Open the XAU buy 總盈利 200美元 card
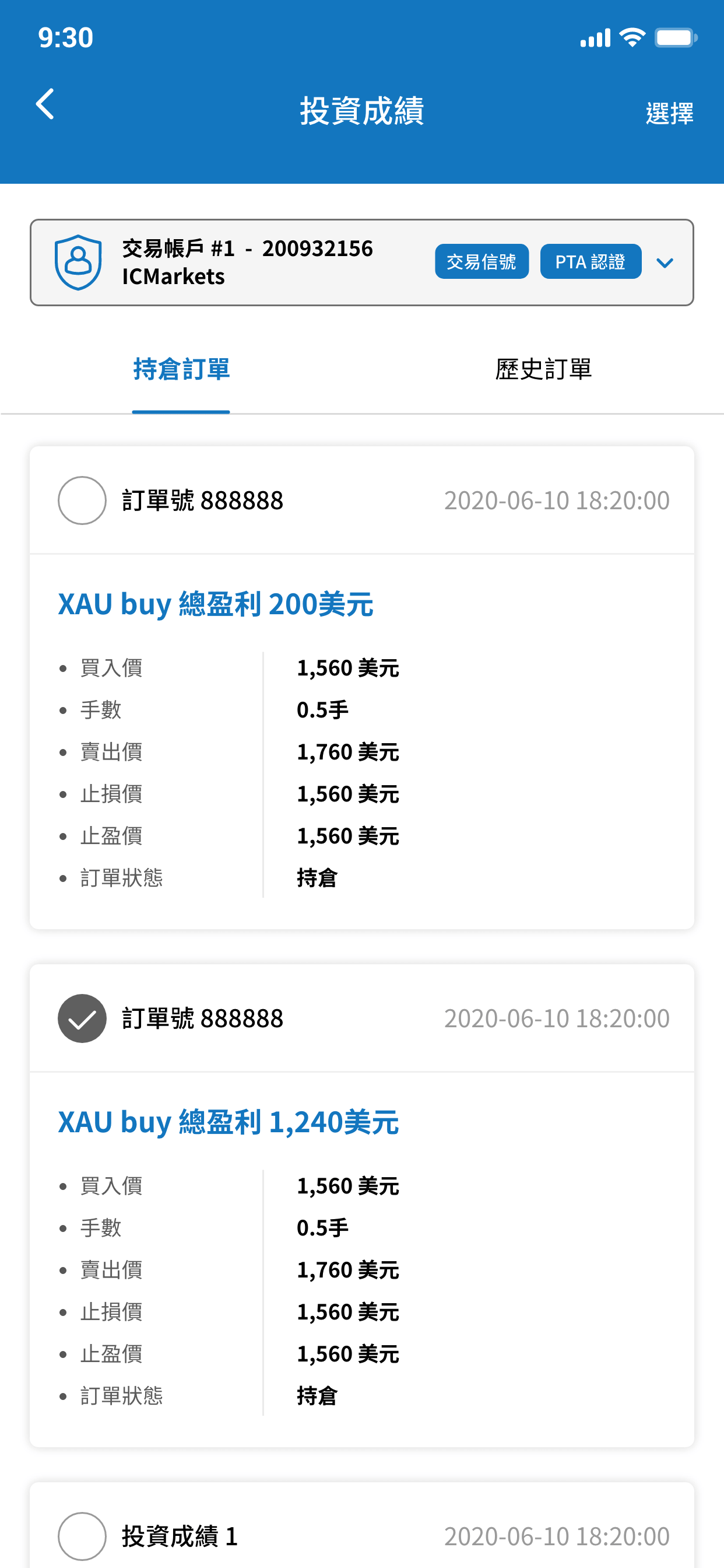The width and height of the screenshot is (724, 1568). (362, 688)
